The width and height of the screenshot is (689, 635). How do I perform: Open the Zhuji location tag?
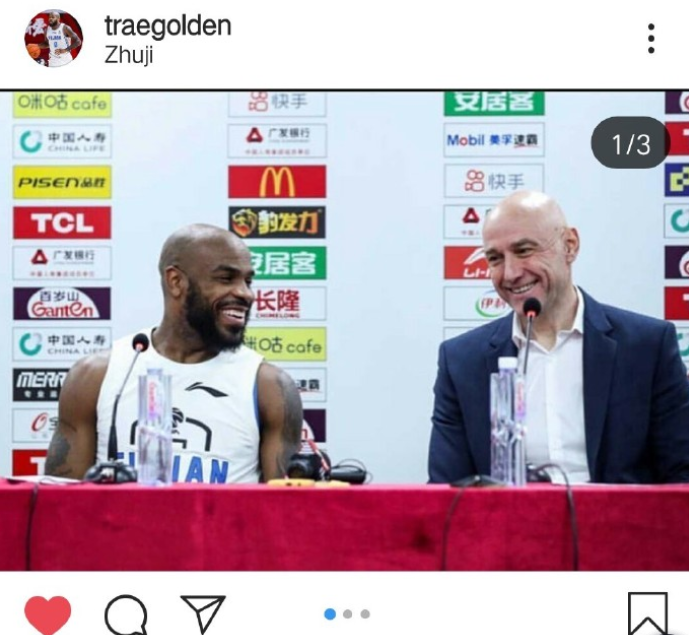[128, 55]
